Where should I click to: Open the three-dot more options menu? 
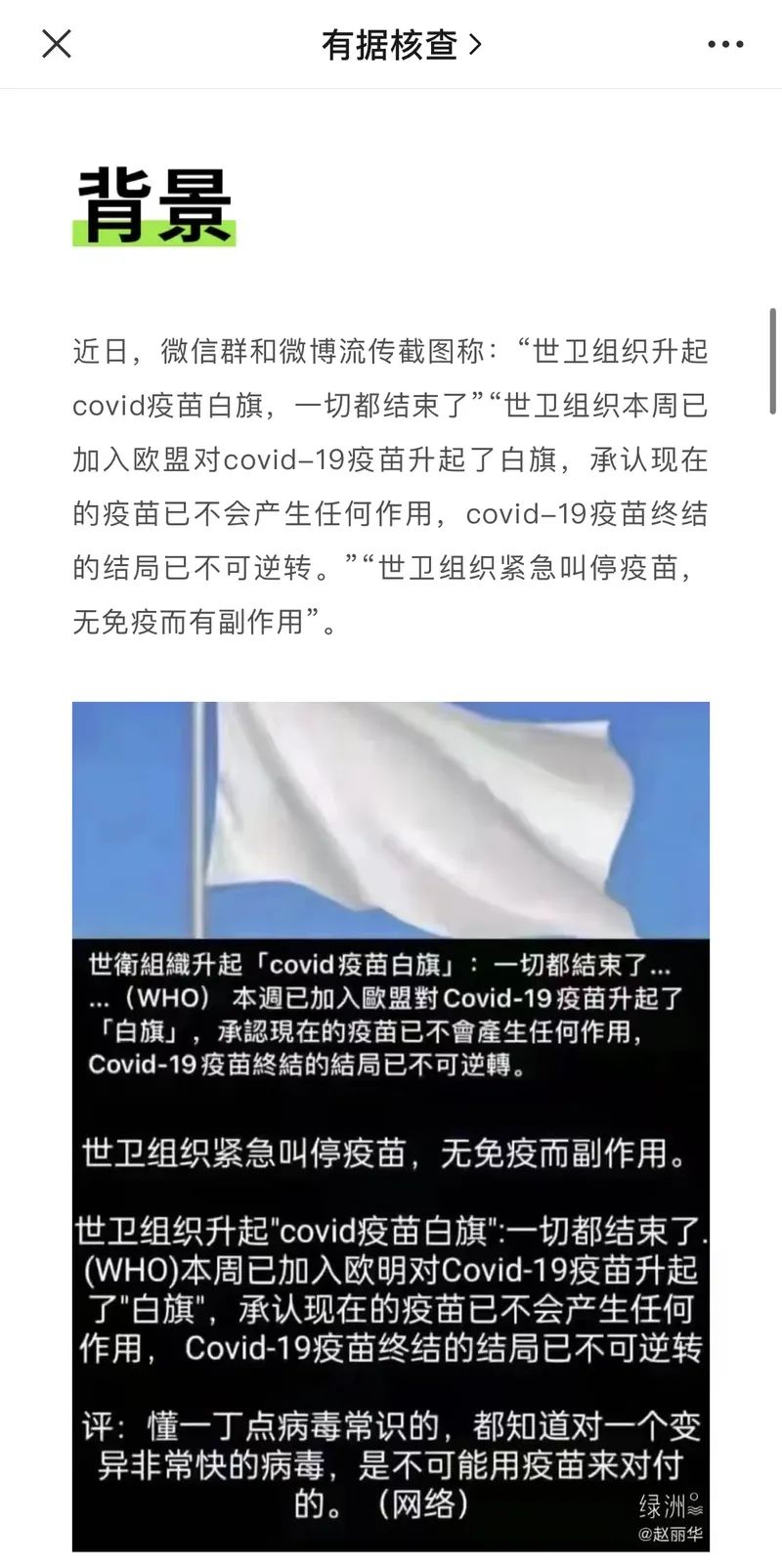725,45
